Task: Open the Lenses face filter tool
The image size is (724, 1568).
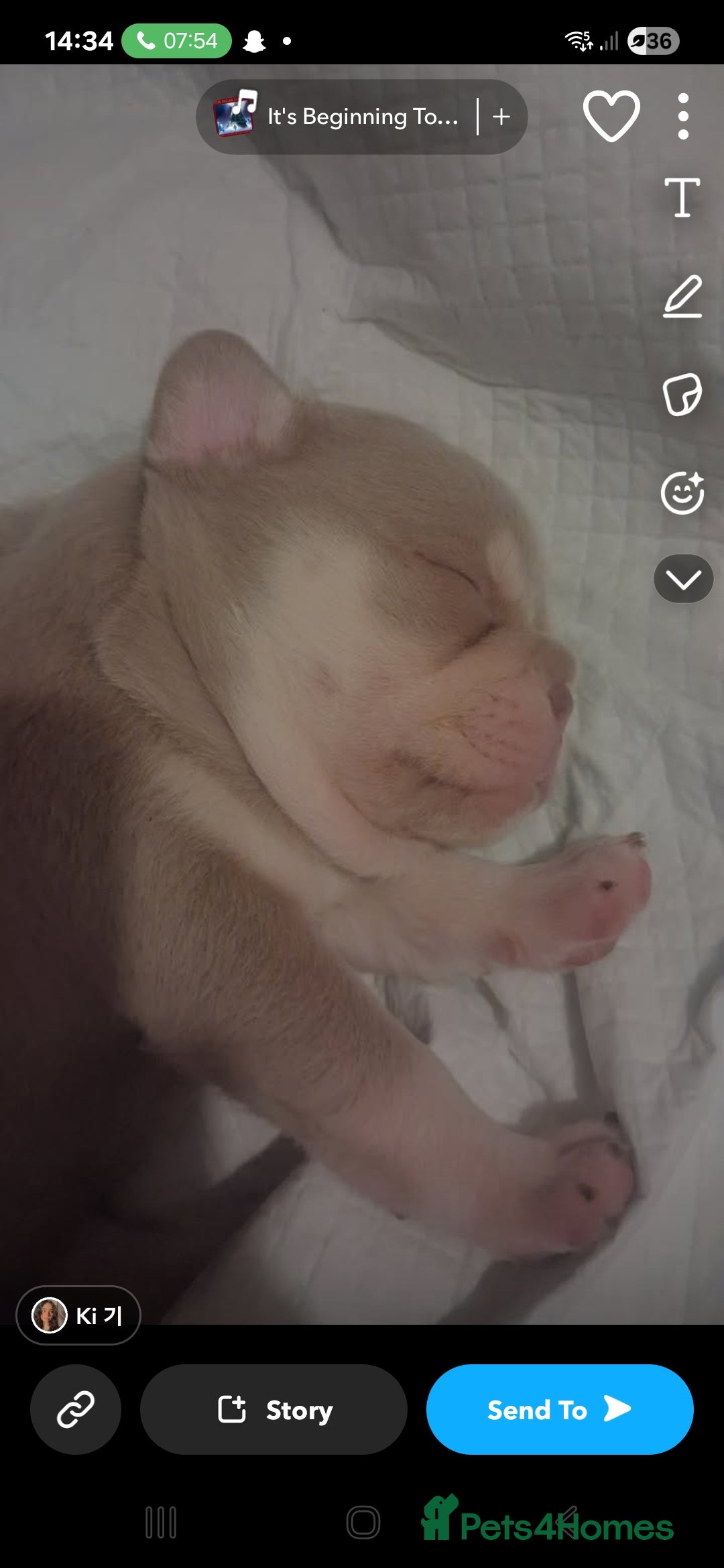Action: click(x=683, y=493)
